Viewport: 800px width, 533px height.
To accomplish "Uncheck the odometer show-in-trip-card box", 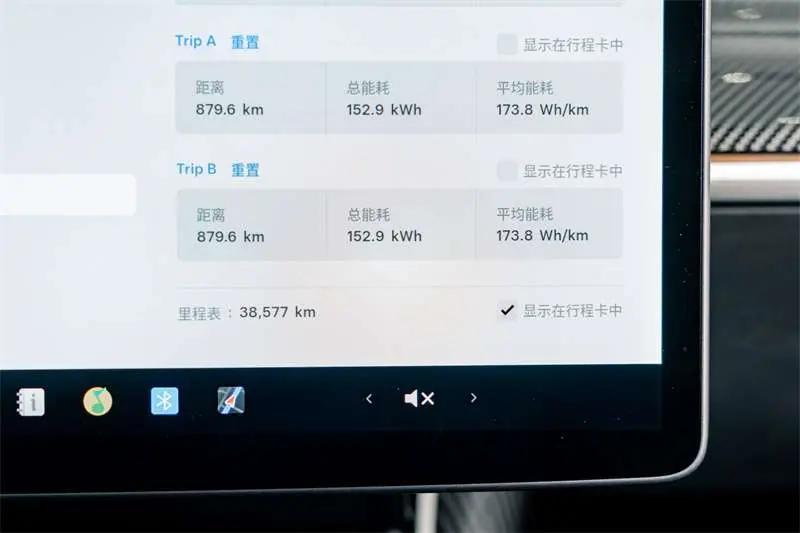I will pos(507,311).
